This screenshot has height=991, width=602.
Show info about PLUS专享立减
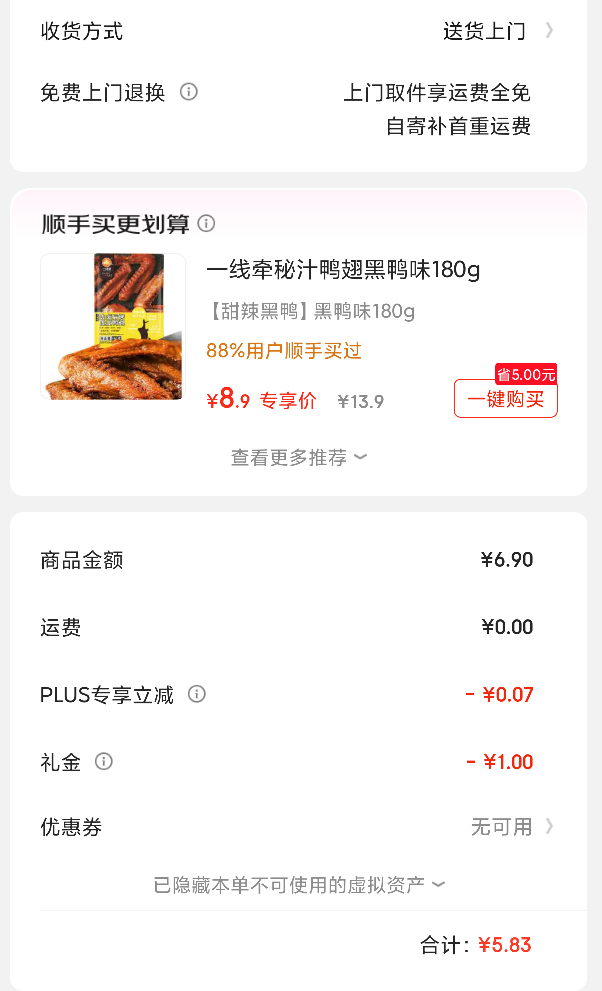(x=196, y=694)
